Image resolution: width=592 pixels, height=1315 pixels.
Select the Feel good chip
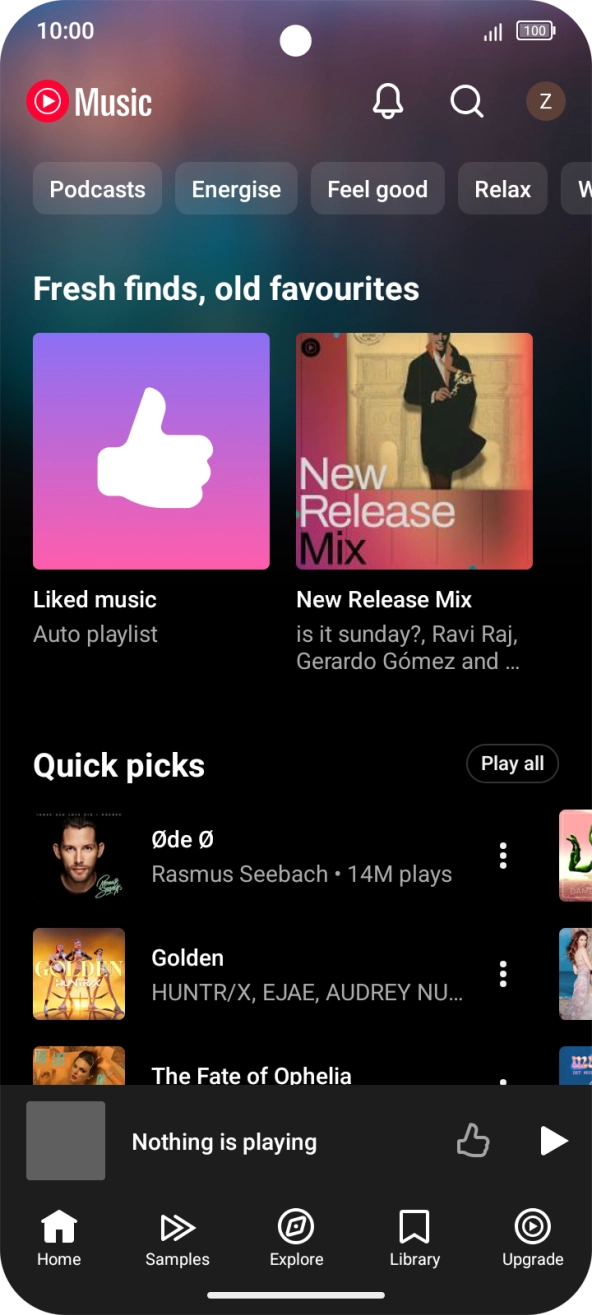(x=377, y=189)
